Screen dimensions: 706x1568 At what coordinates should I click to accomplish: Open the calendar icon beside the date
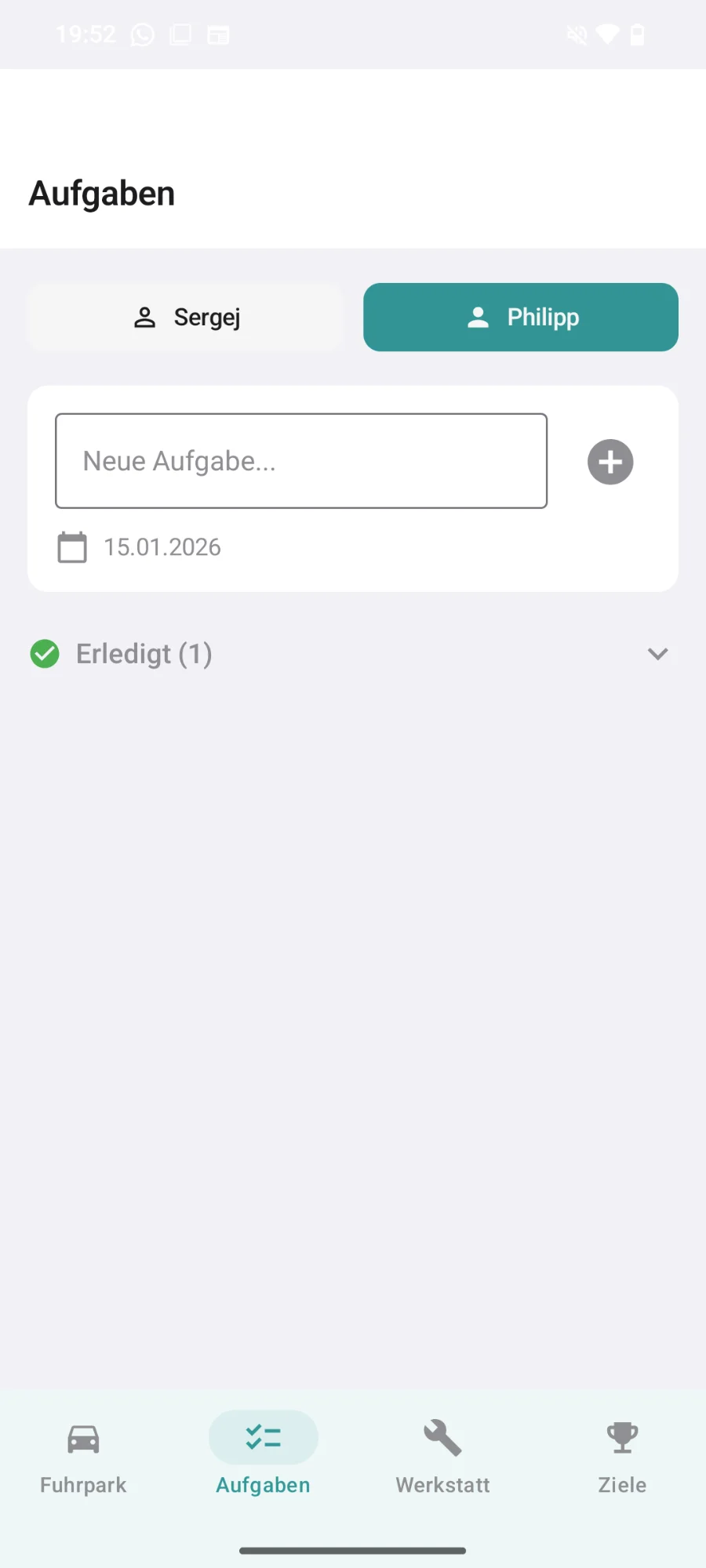click(x=72, y=546)
